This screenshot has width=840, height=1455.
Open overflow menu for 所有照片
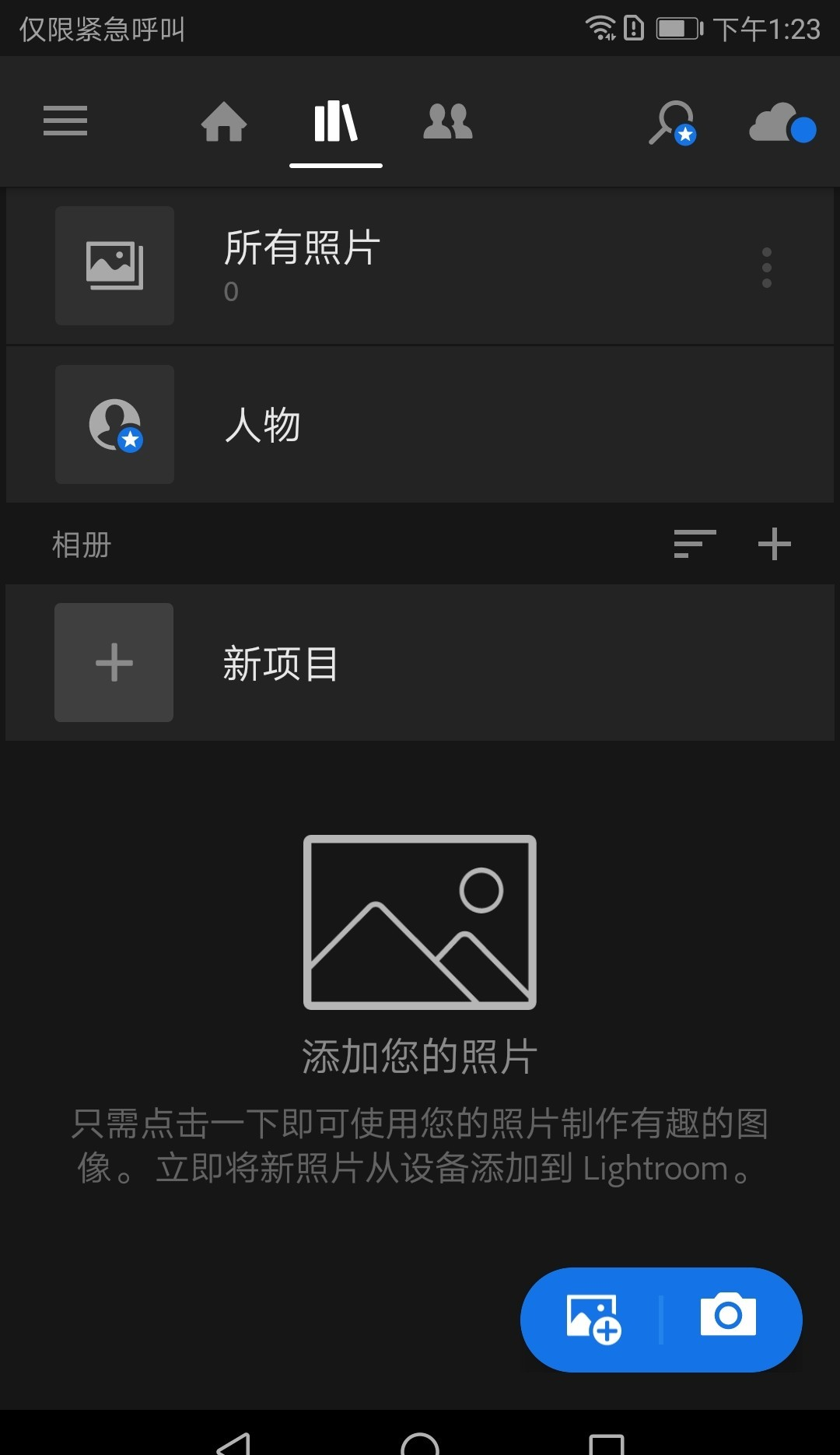tap(767, 268)
